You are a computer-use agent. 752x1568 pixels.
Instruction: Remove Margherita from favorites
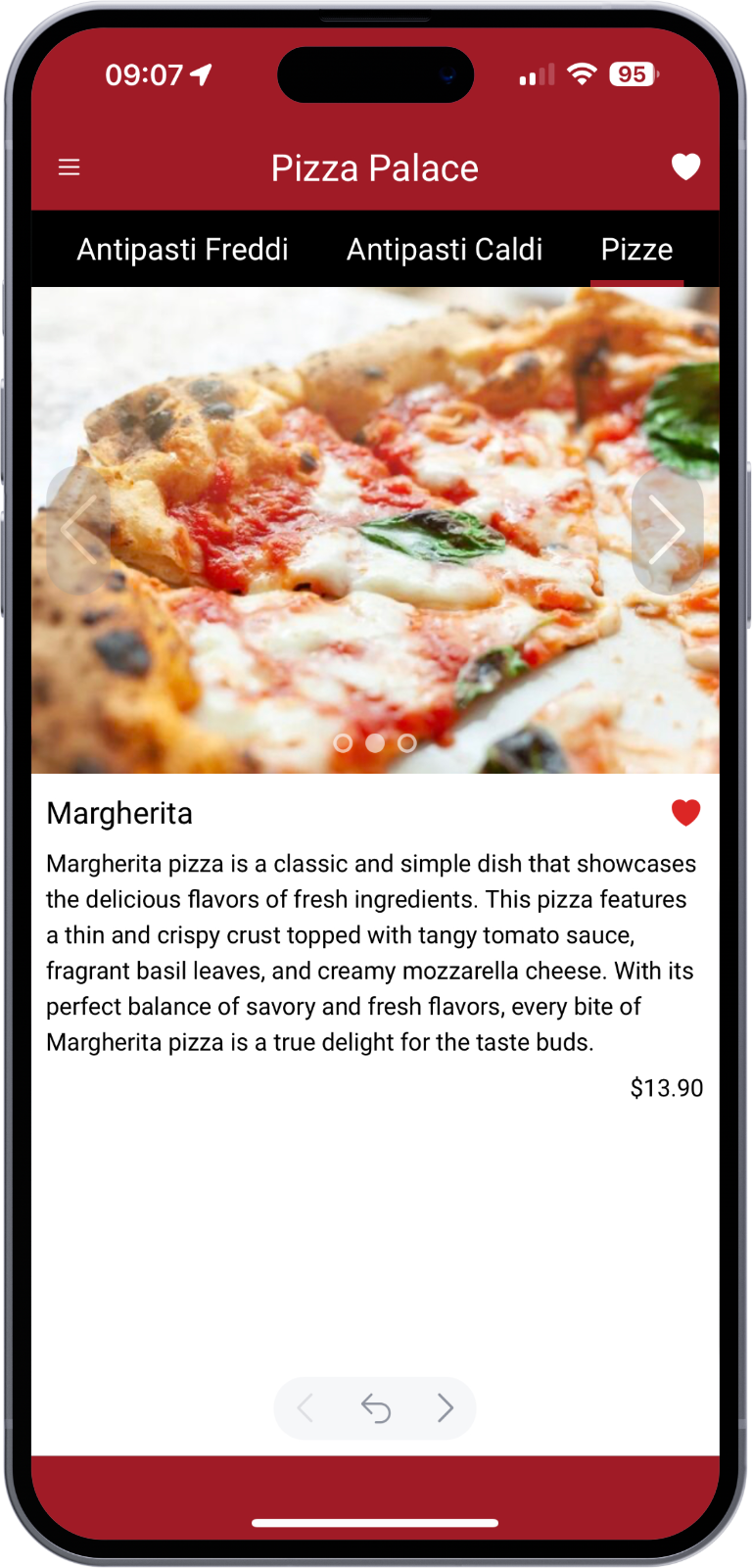click(685, 813)
